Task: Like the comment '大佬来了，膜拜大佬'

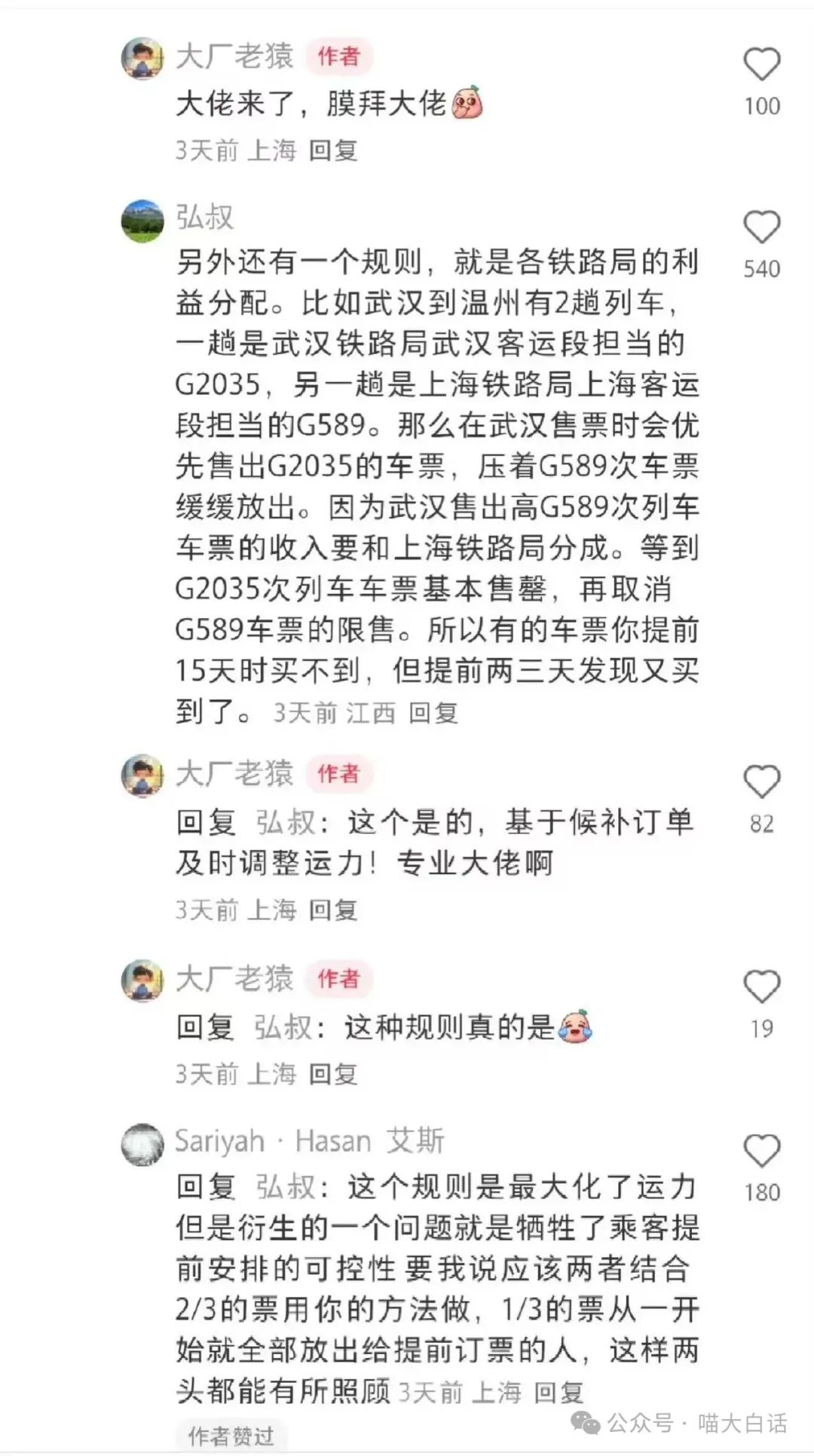Action: [x=761, y=64]
